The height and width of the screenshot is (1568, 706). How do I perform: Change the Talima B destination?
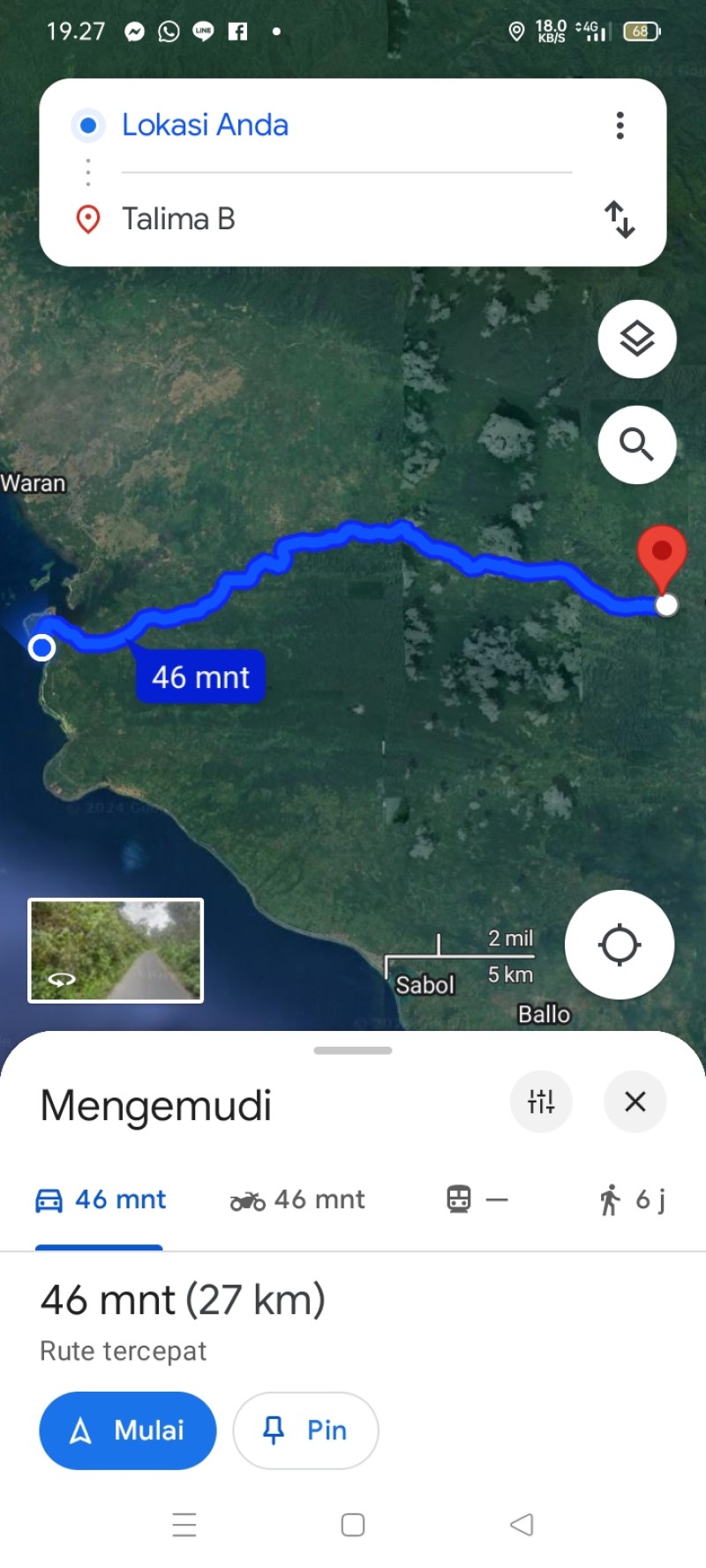point(346,219)
